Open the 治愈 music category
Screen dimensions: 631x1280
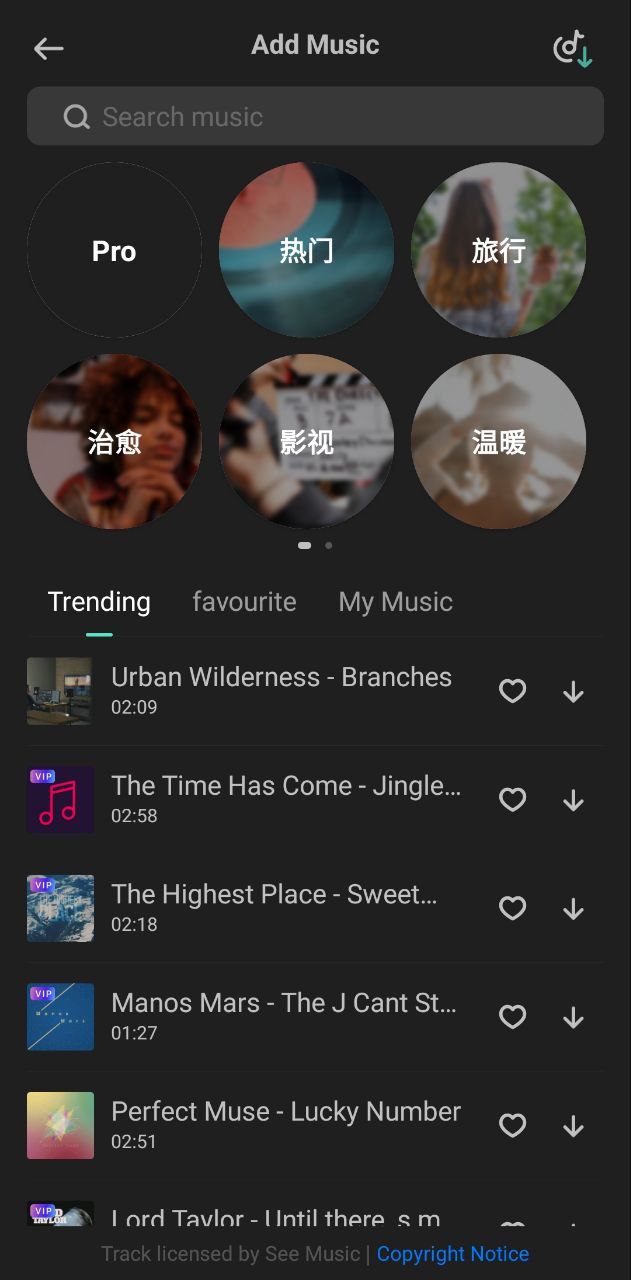click(114, 441)
